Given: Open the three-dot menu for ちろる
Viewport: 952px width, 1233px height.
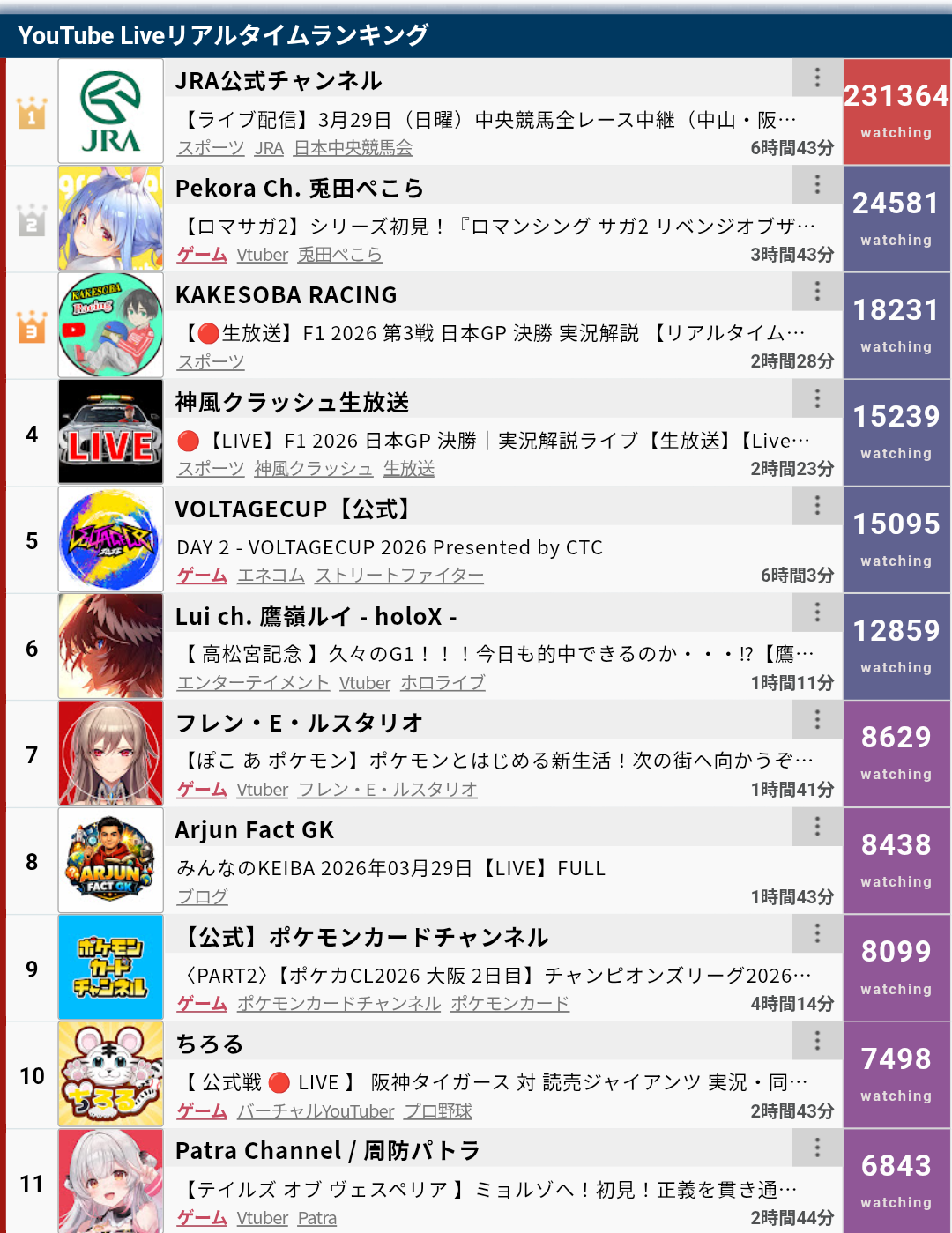Looking at the screenshot, I should 817,1041.
